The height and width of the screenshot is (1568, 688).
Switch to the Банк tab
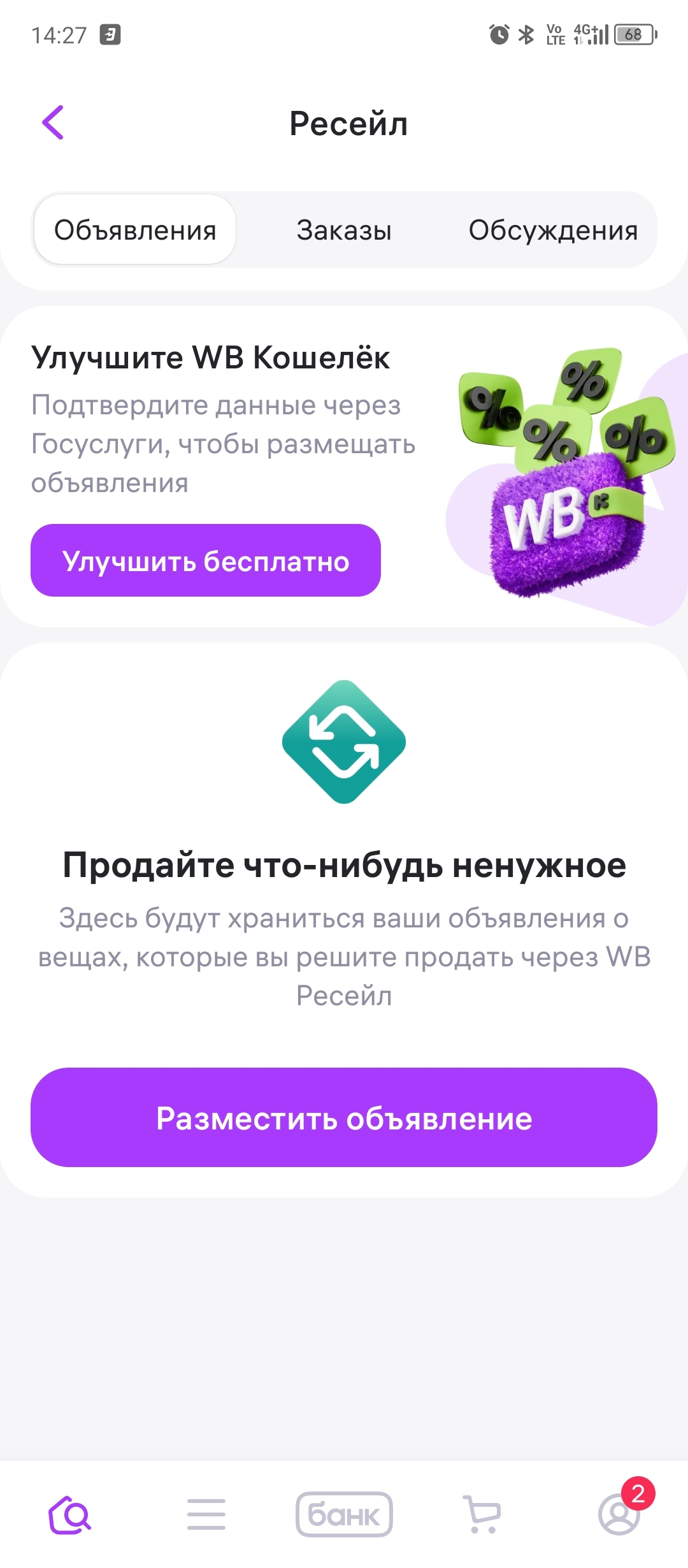coord(344,1514)
